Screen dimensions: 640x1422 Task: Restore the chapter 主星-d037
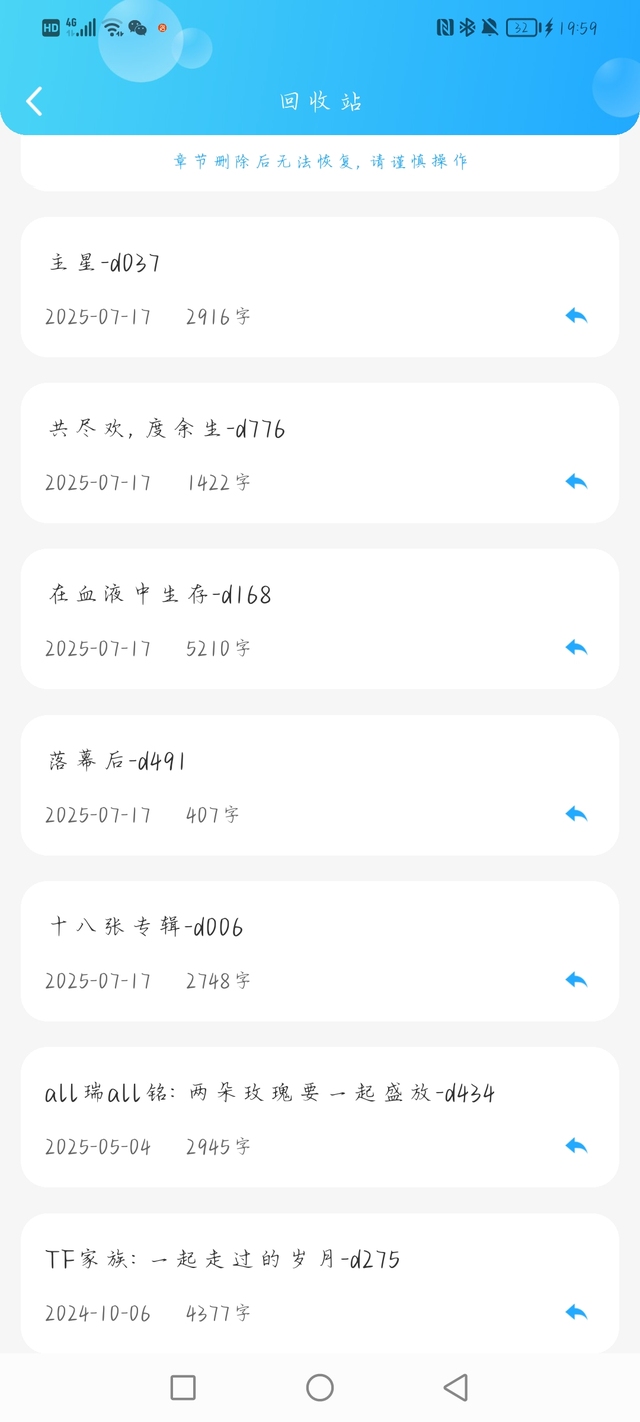coord(576,316)
